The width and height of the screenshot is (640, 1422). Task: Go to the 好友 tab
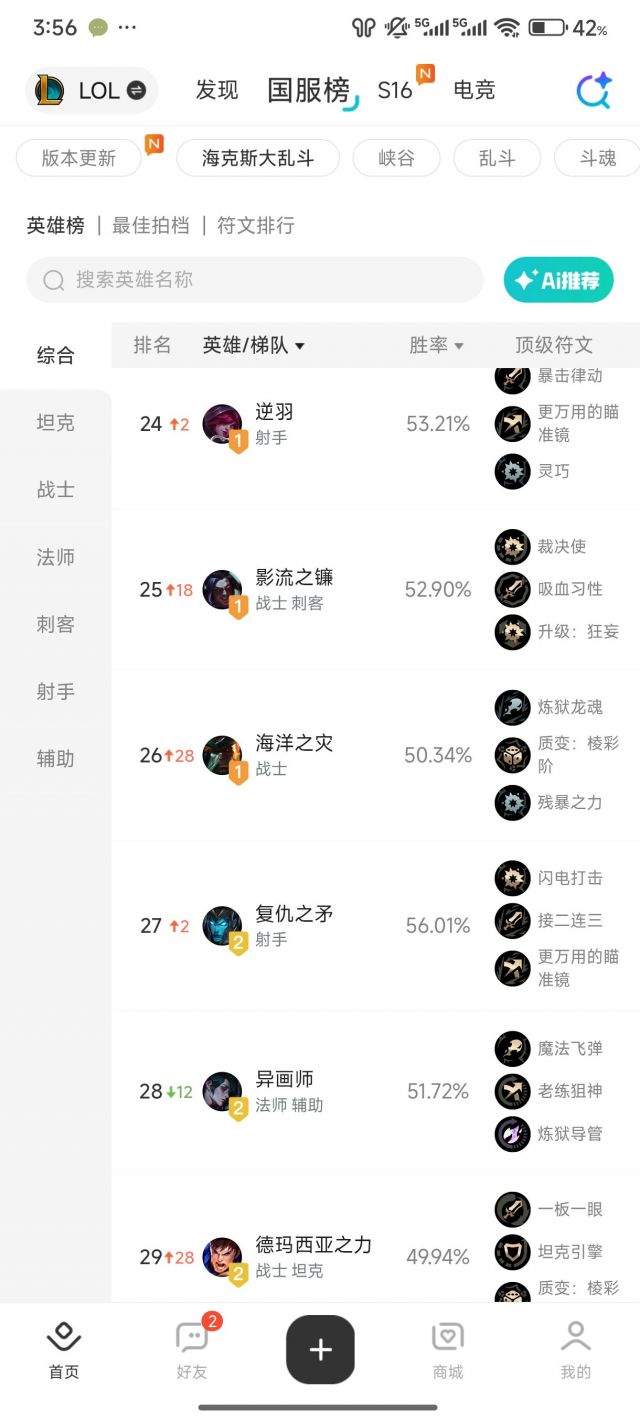click(x=192, y=1349)
